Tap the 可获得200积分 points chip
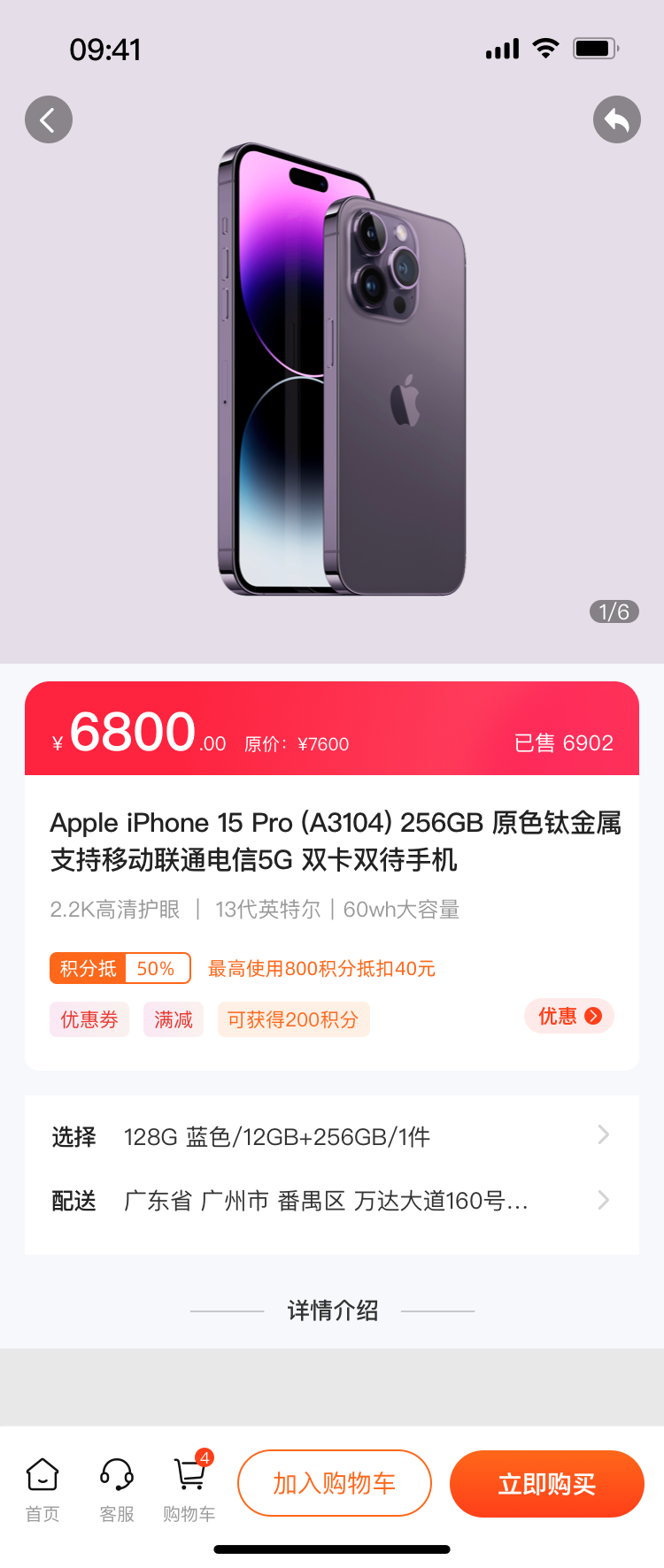Image resolution: width=664 pixels, height=1568 pixels. coord(293,1019)
